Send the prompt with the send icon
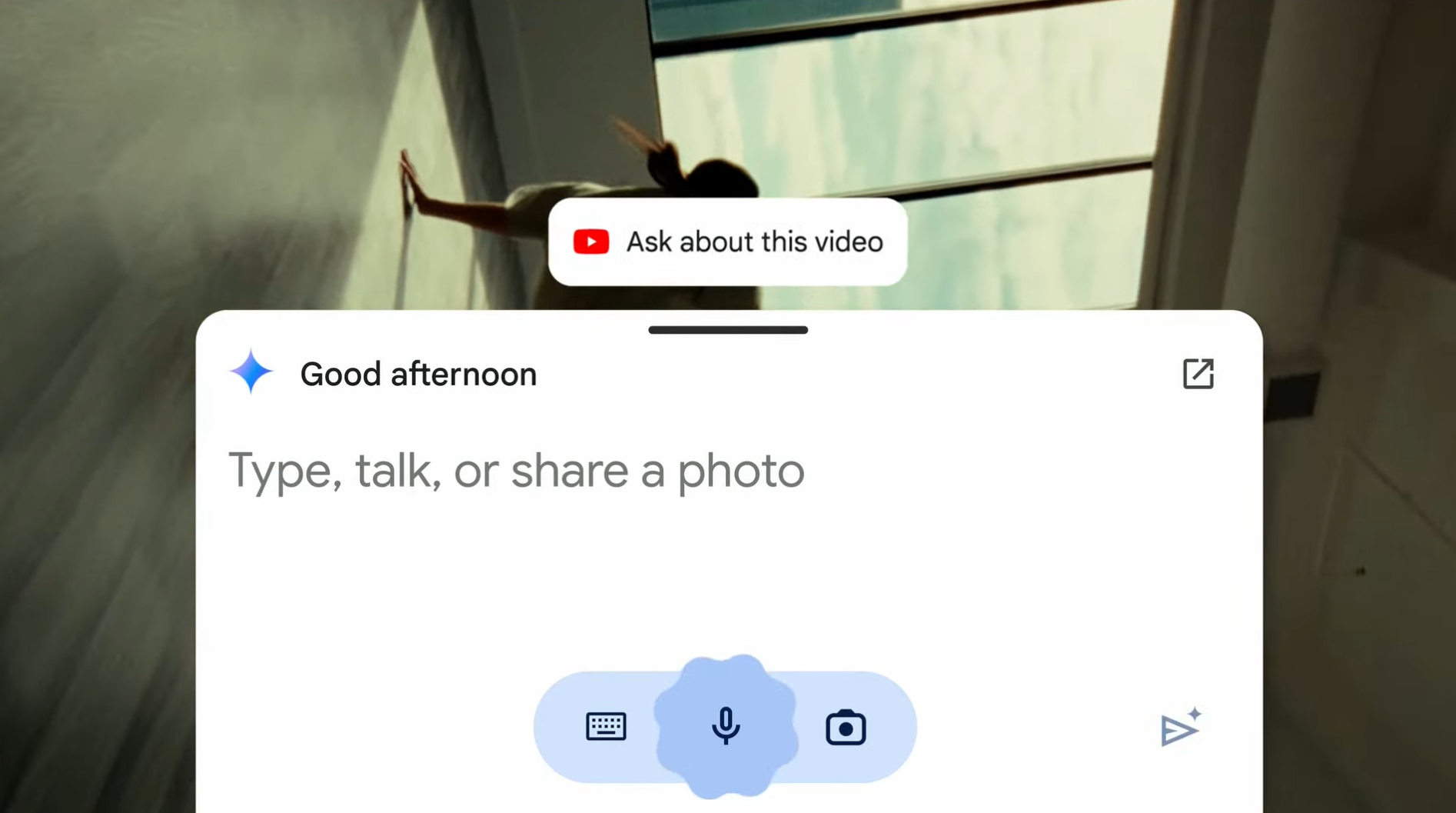 pyautogui.click(x=1179, y=728)
